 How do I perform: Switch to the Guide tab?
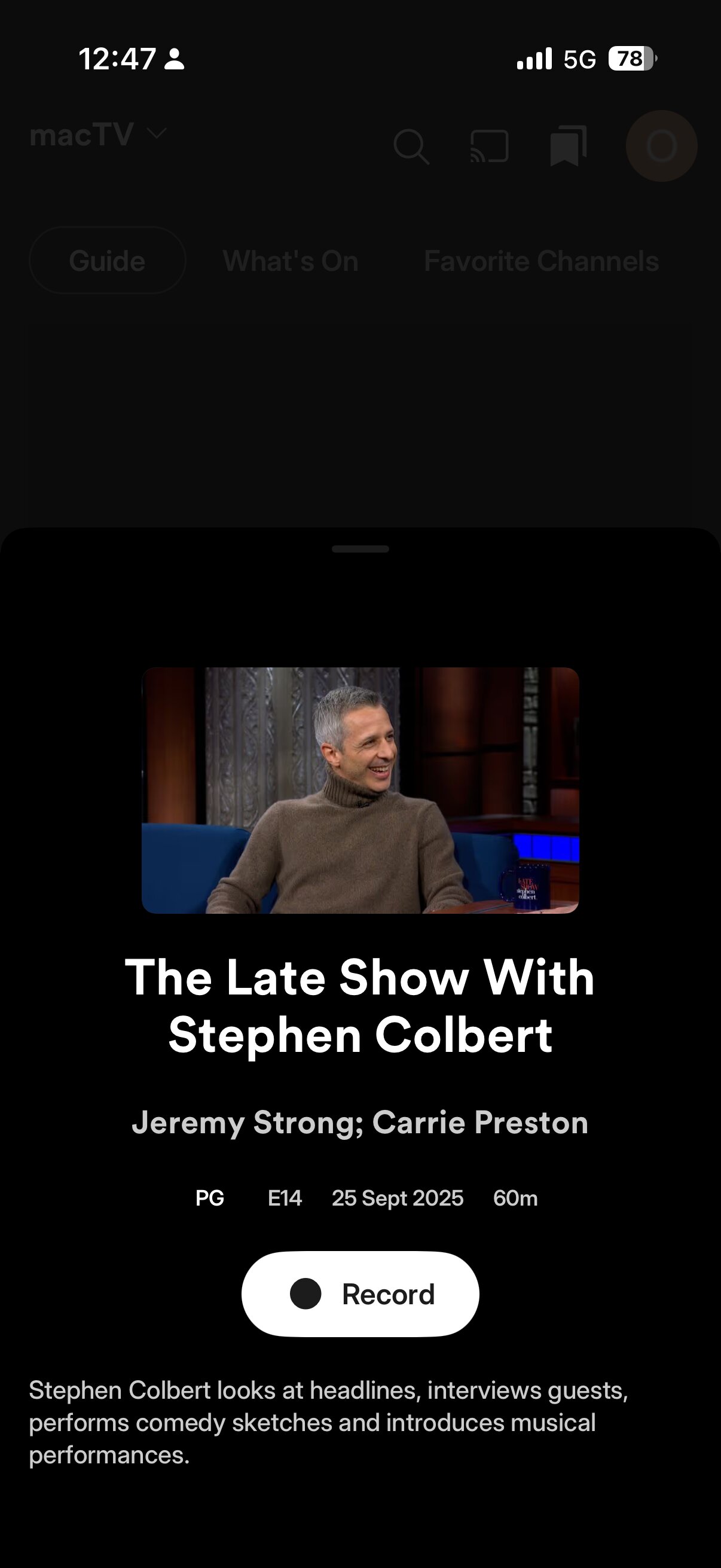coord(107,261)
